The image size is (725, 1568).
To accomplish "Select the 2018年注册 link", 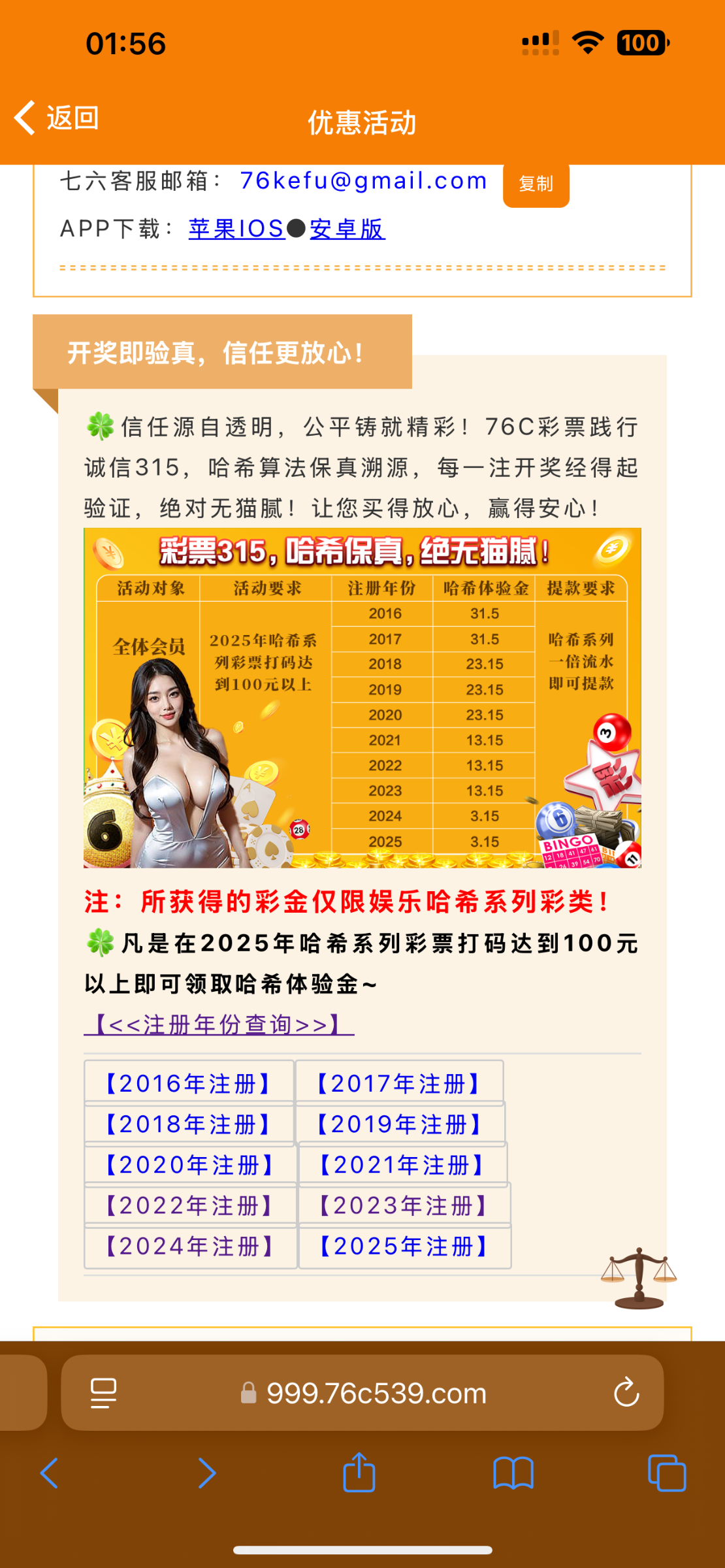I will (189, 1124).
